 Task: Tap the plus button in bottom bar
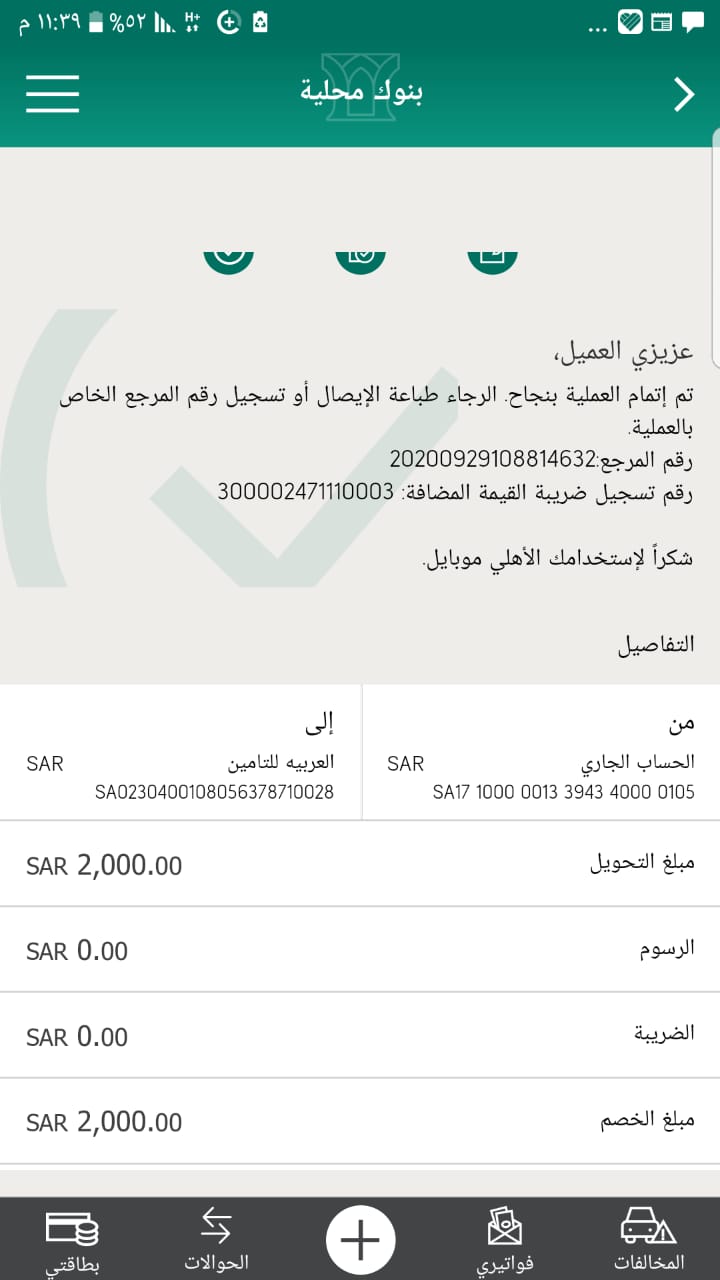click(x=360, y=1240)
